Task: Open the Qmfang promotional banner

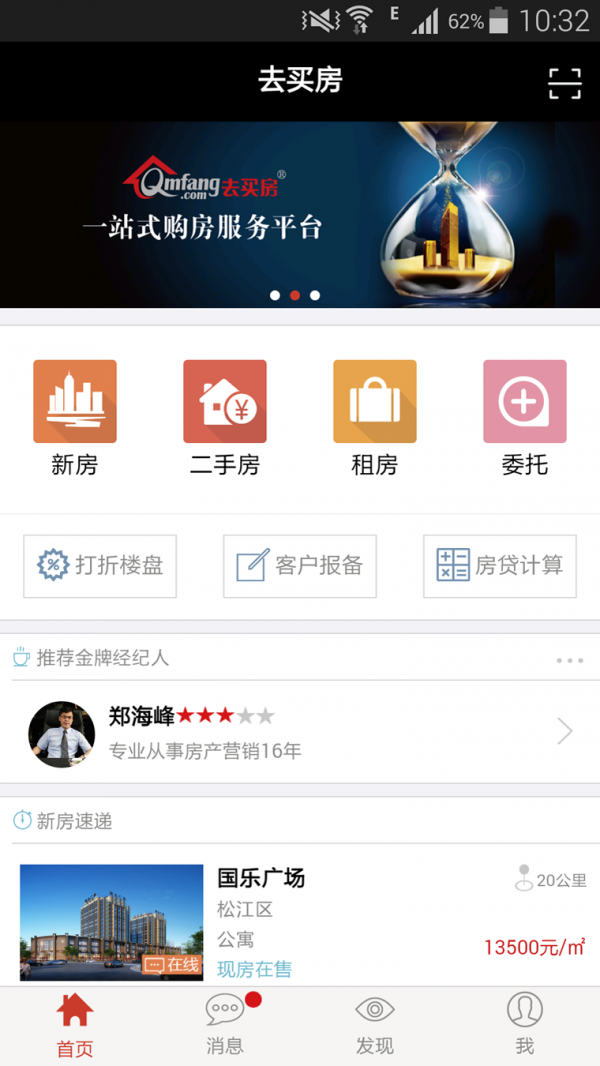Action: pyautogui.click(x=300, y=215)
